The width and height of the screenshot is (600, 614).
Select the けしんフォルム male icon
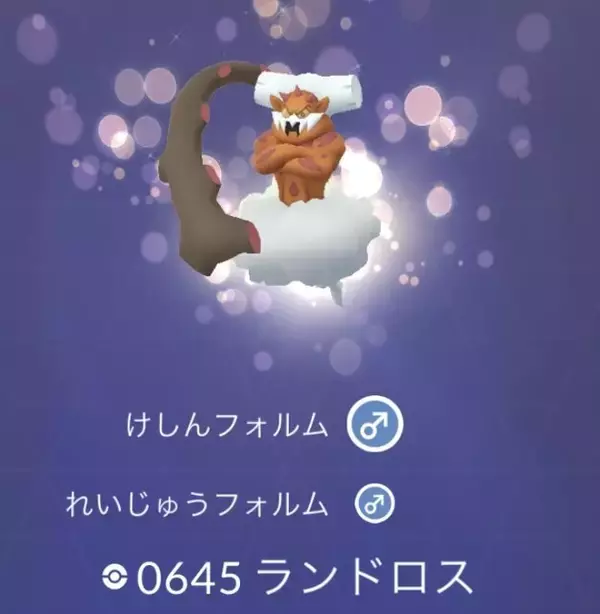click(374, 426)
